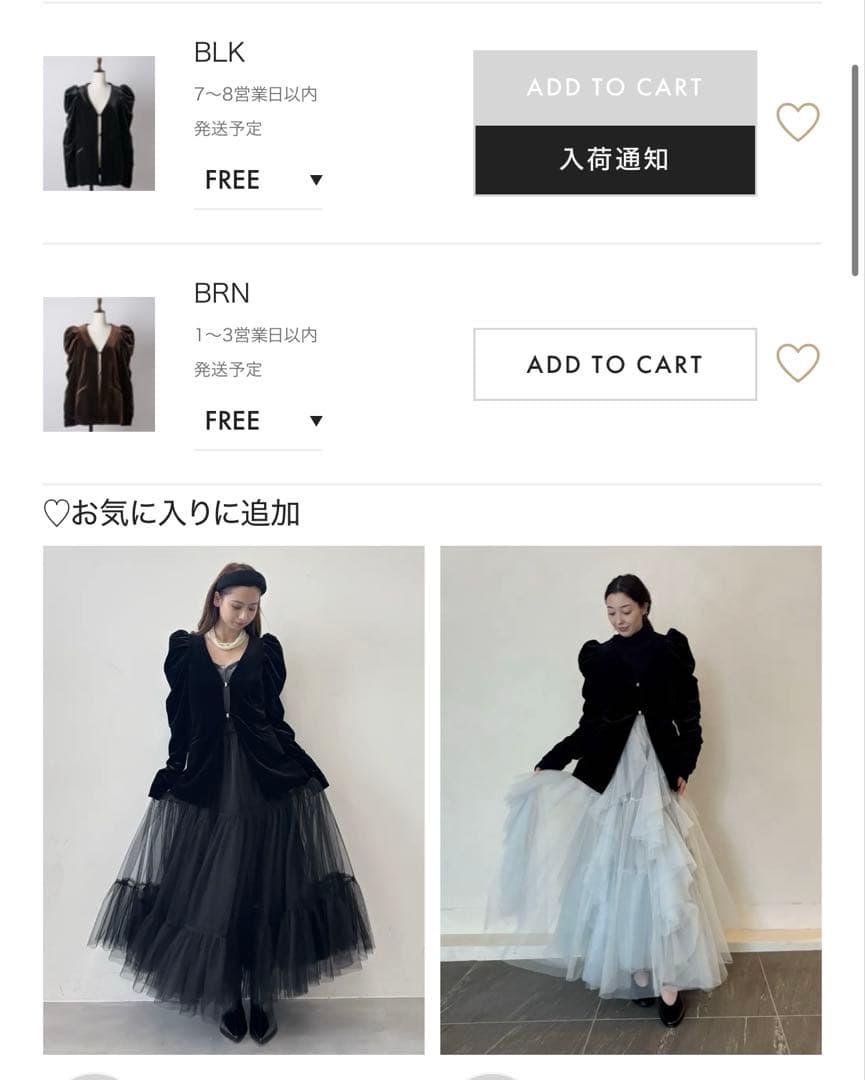Viewport: 865px width, 1080px height.
Task: Add the BRN color item to cart
Action: (x=614, y=364)
